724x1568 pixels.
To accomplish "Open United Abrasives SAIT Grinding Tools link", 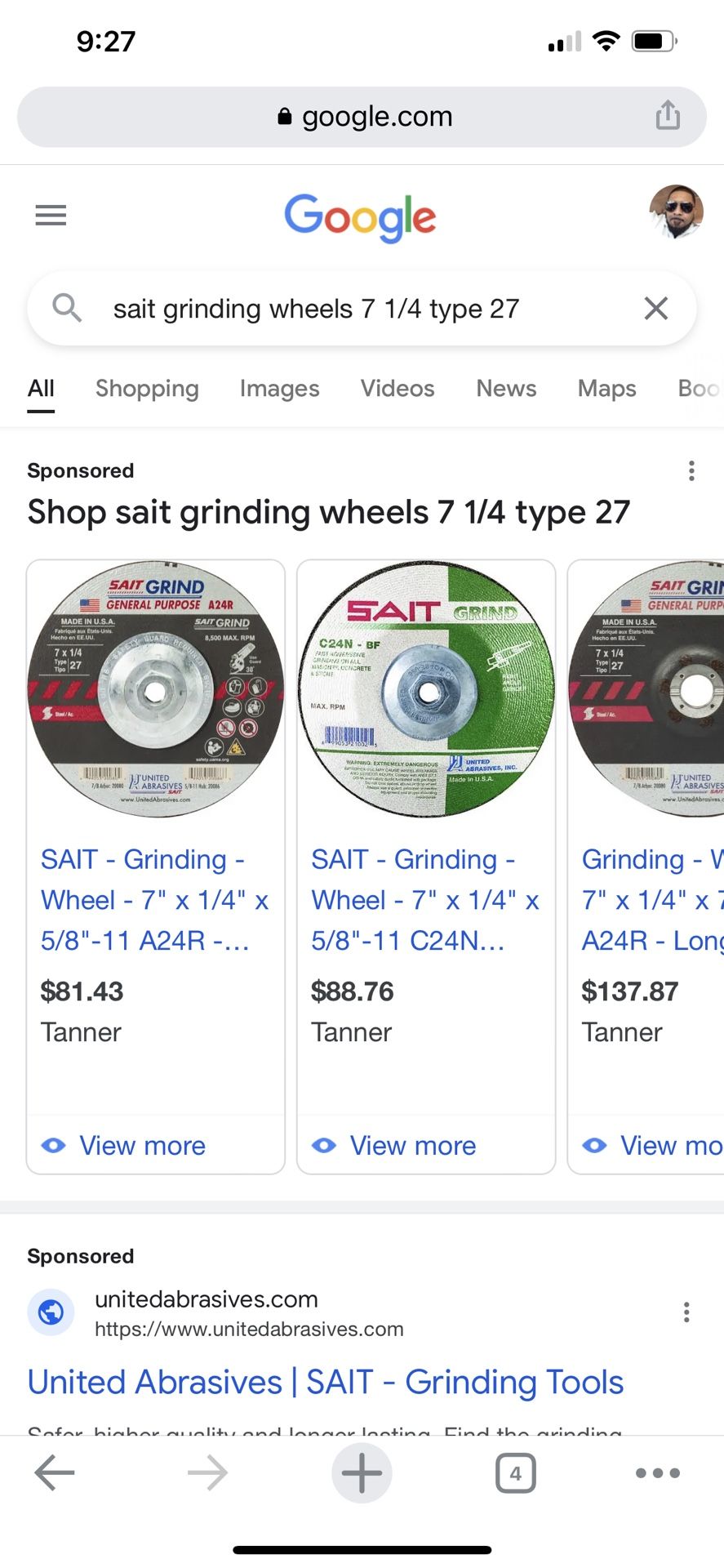I will point(325,1383).
